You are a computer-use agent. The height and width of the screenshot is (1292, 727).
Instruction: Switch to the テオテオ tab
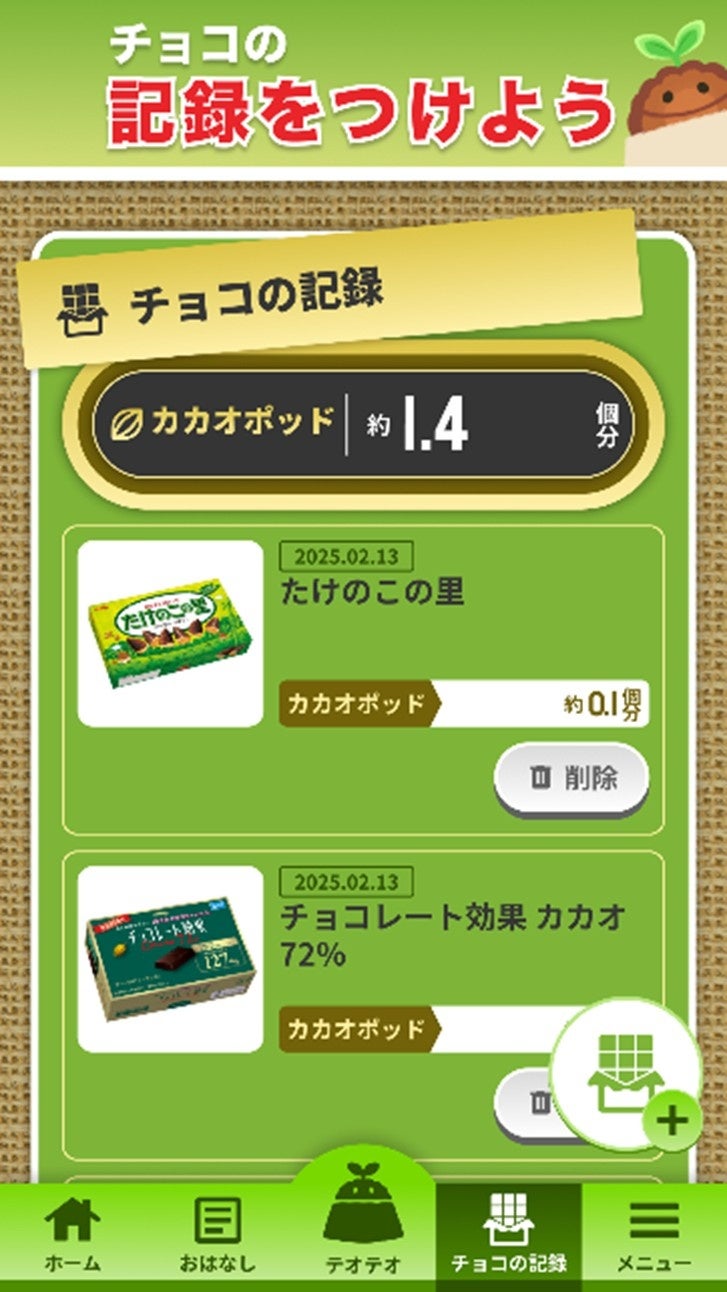(363, 1220)
